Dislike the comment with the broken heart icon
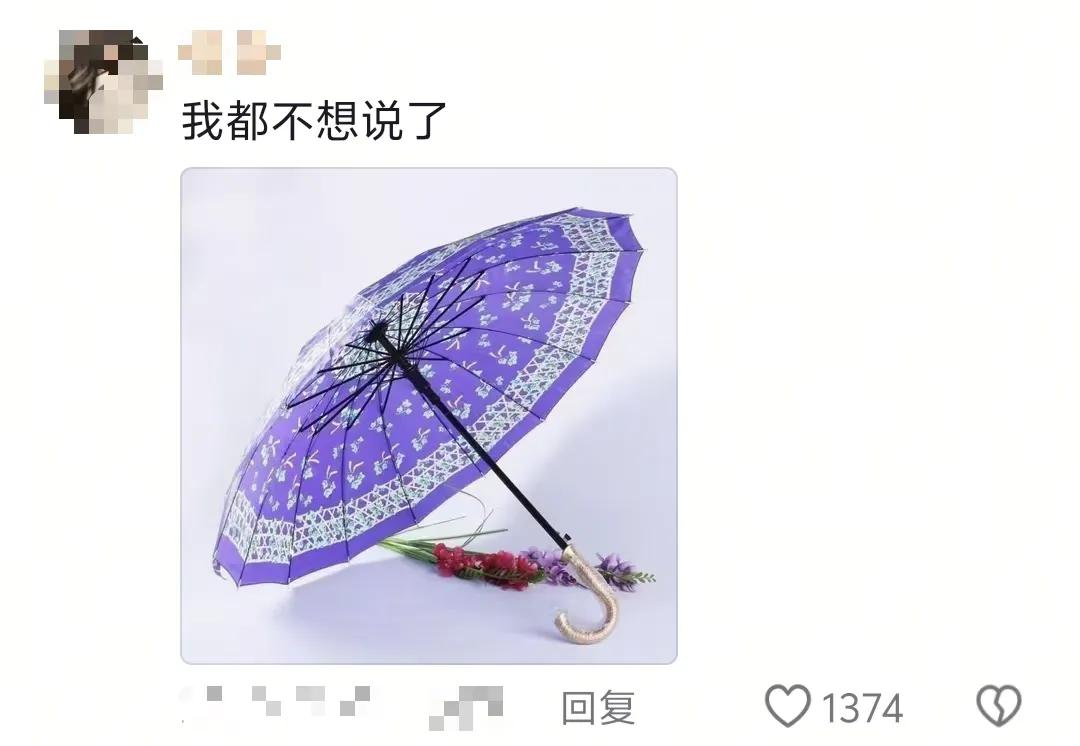Viewport: 1080px width, 746px height. click(x=999, y=706)
